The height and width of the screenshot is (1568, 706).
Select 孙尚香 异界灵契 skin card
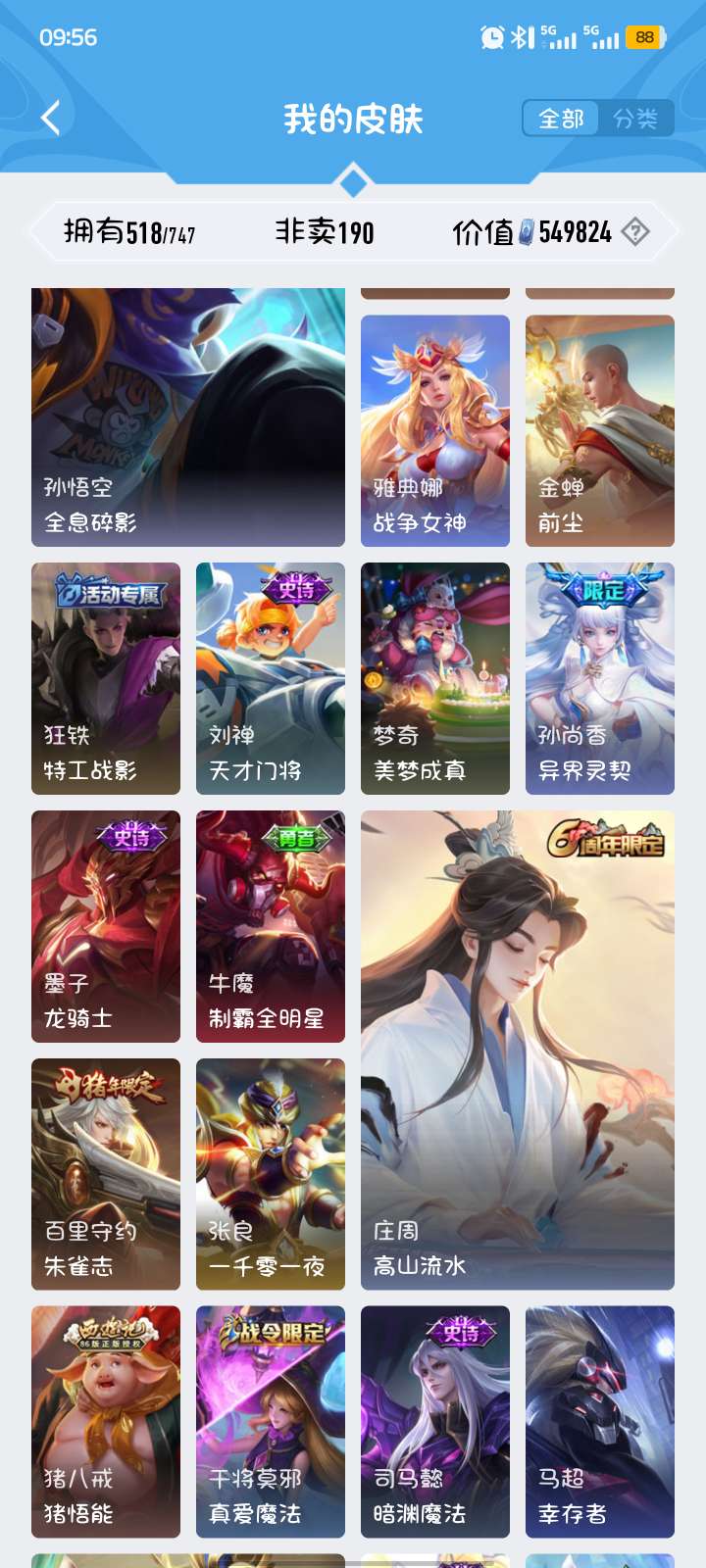tap(600, 678)
